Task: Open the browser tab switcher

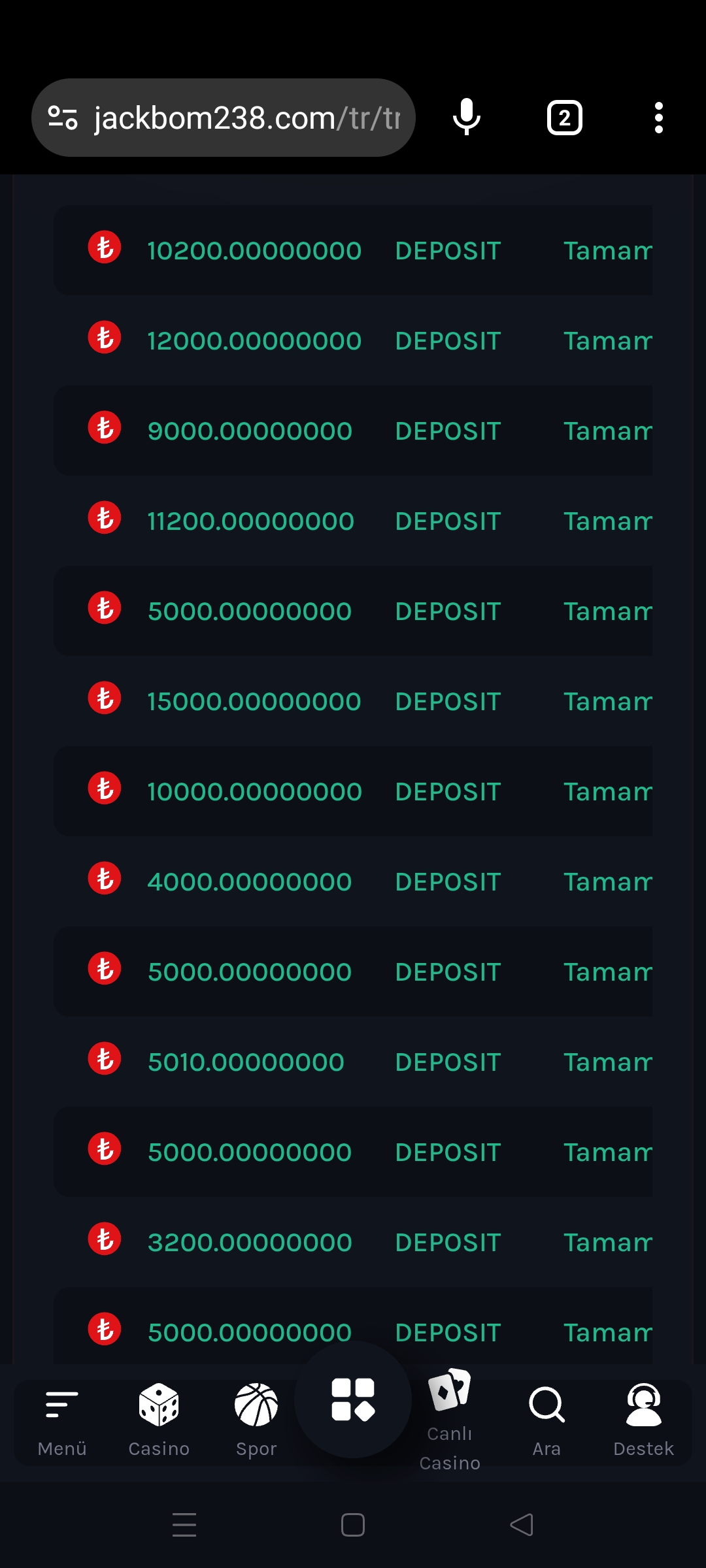Action: click(565, 118)
